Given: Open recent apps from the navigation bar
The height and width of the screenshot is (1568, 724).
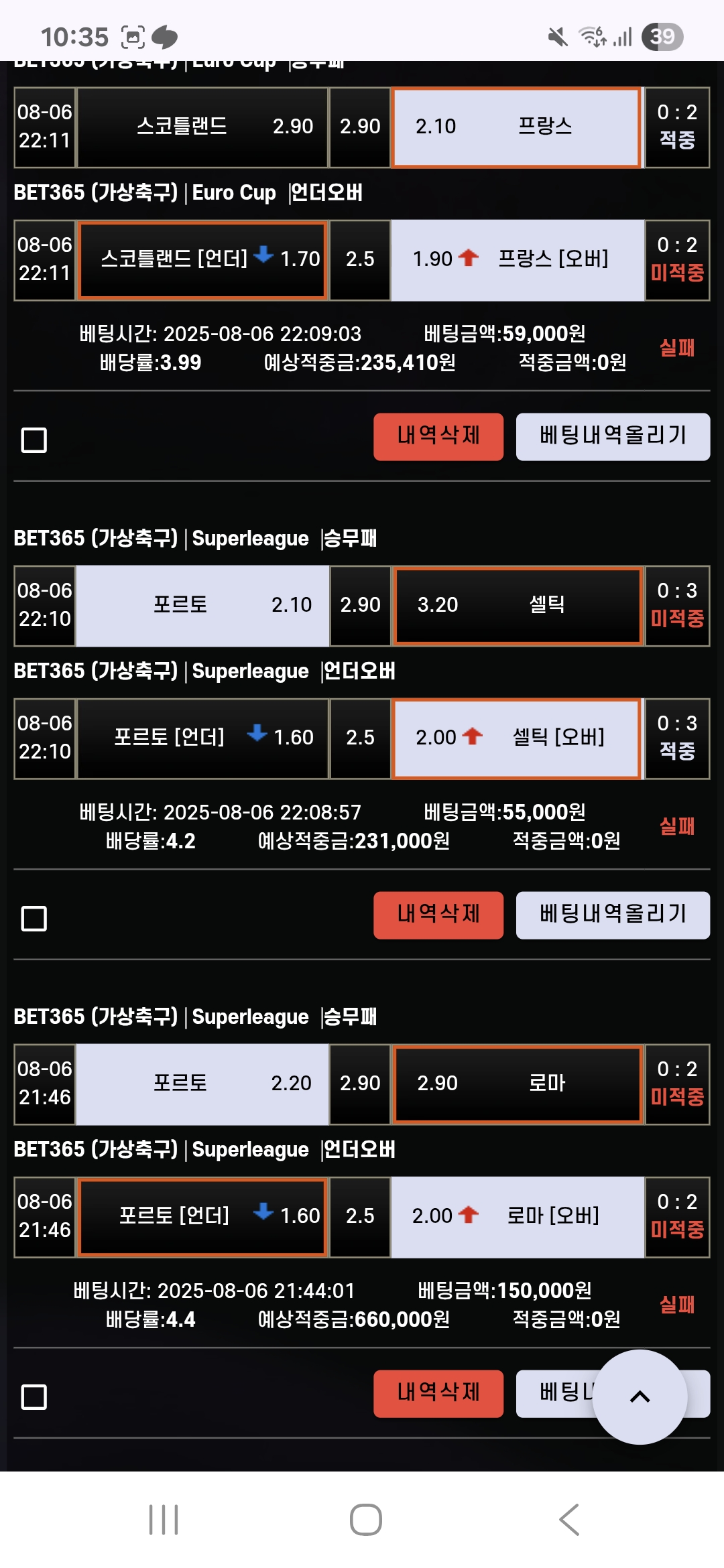Looking at the screenshot, I should coord(164,1519).
